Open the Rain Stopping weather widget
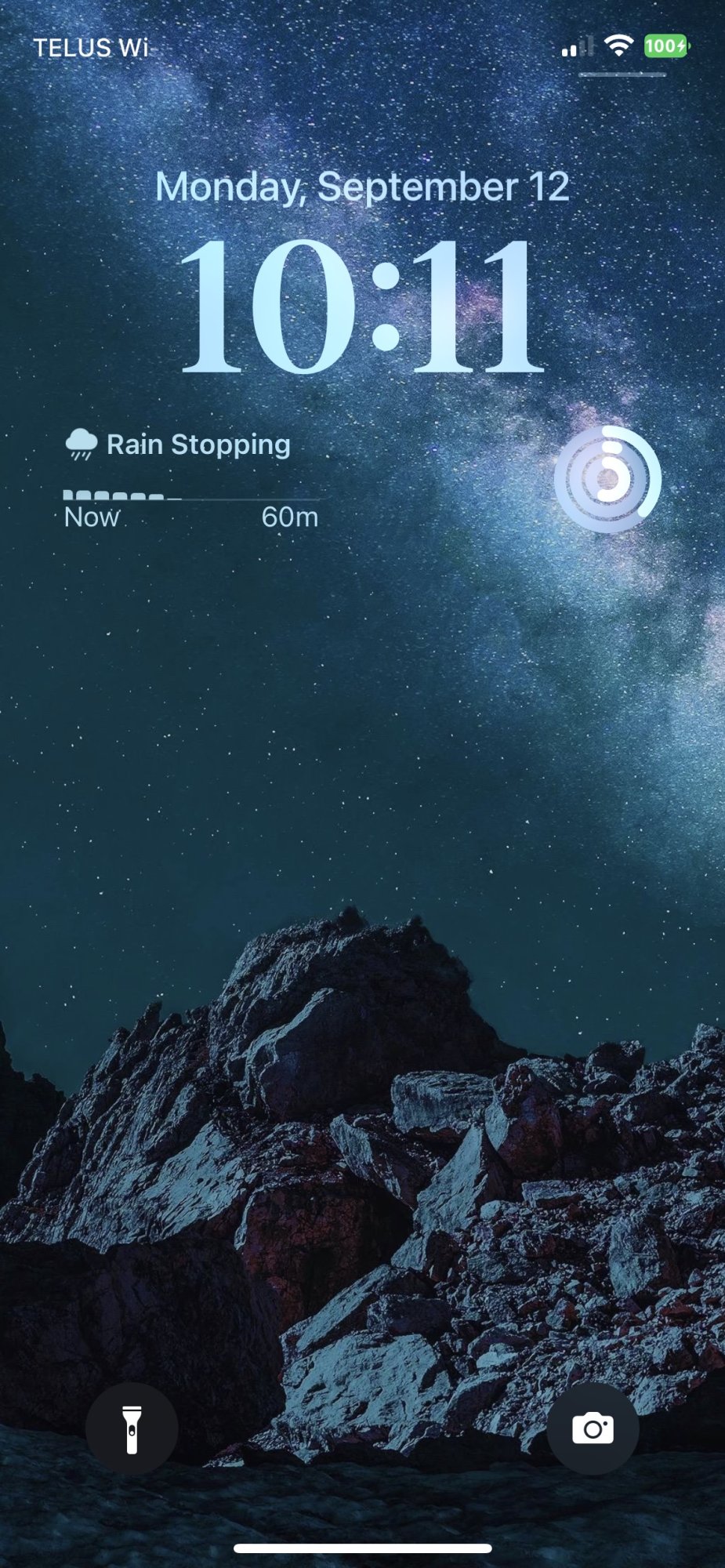725x1568 pixels. tap(192, 479)
